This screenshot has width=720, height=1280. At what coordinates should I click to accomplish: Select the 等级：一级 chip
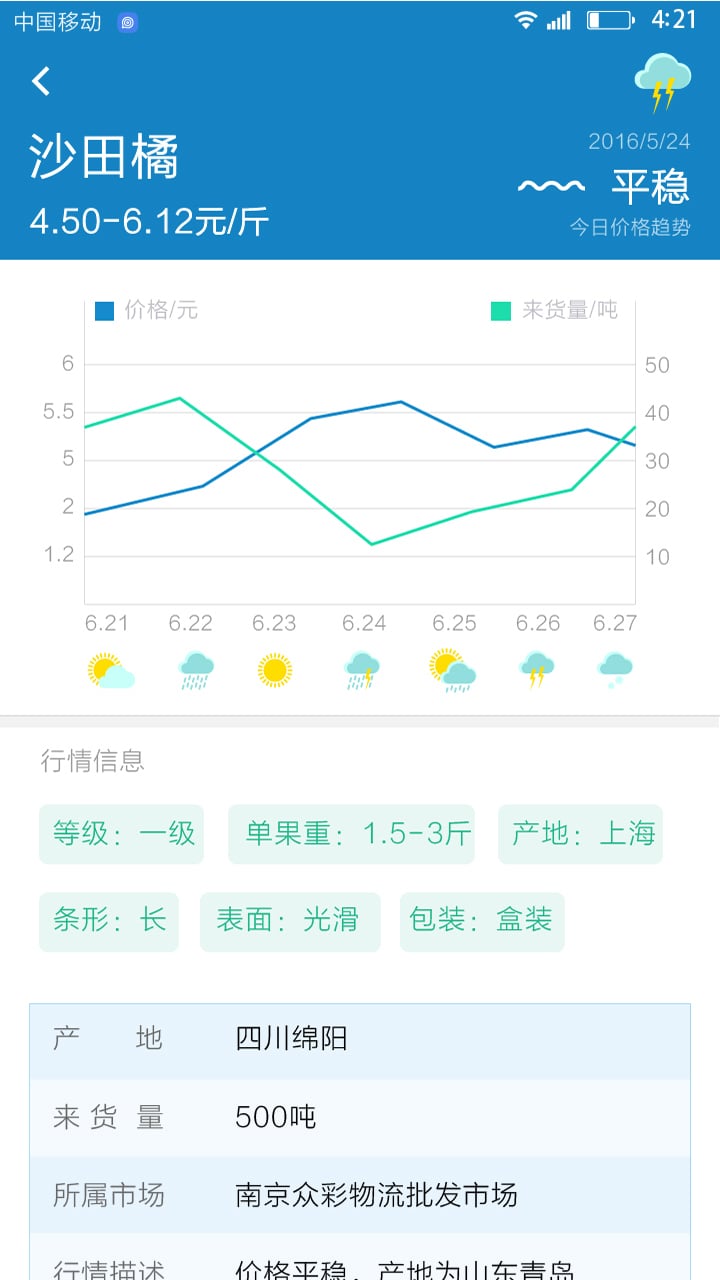121,834
